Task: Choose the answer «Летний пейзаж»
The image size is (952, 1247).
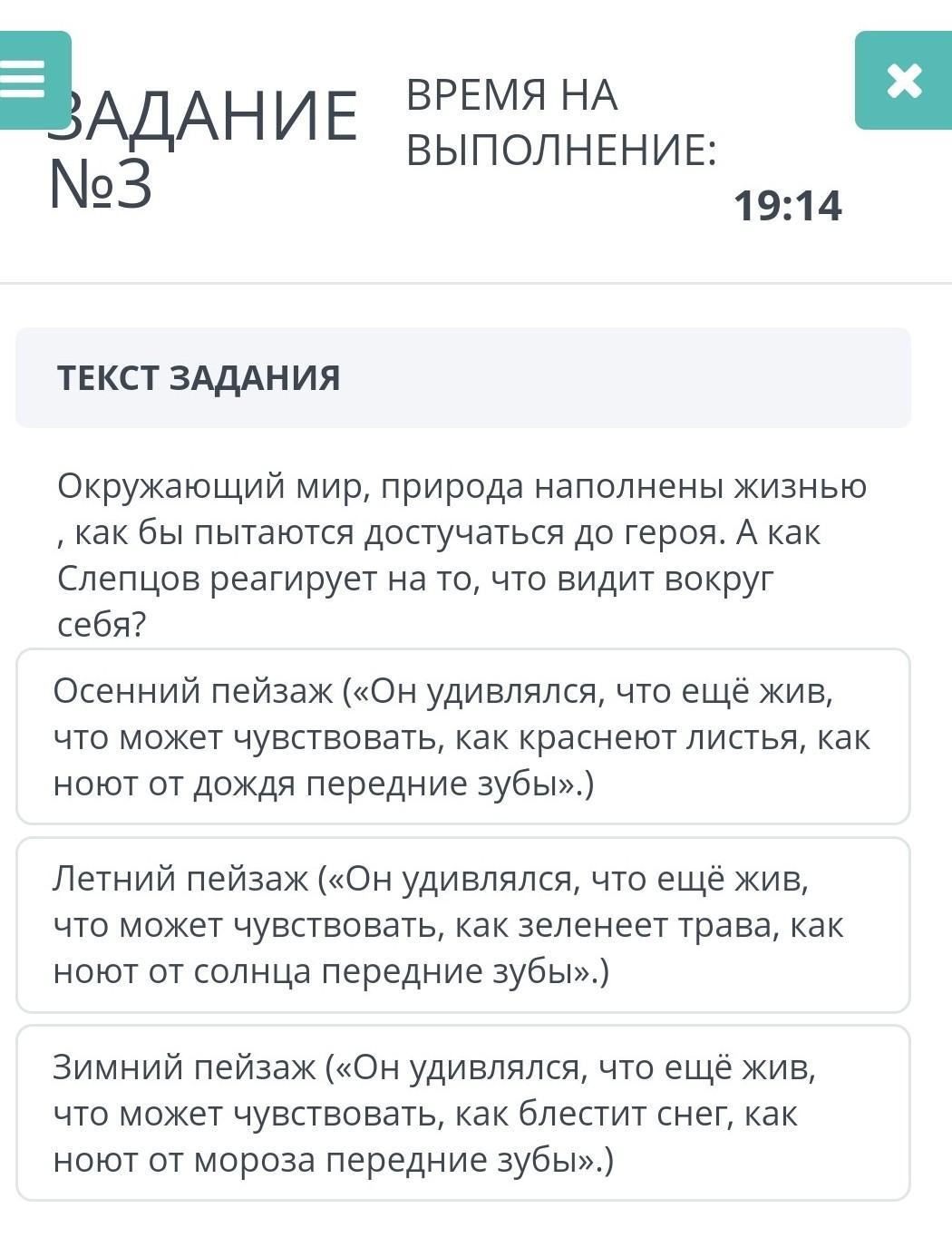Action: coord(462,924)
